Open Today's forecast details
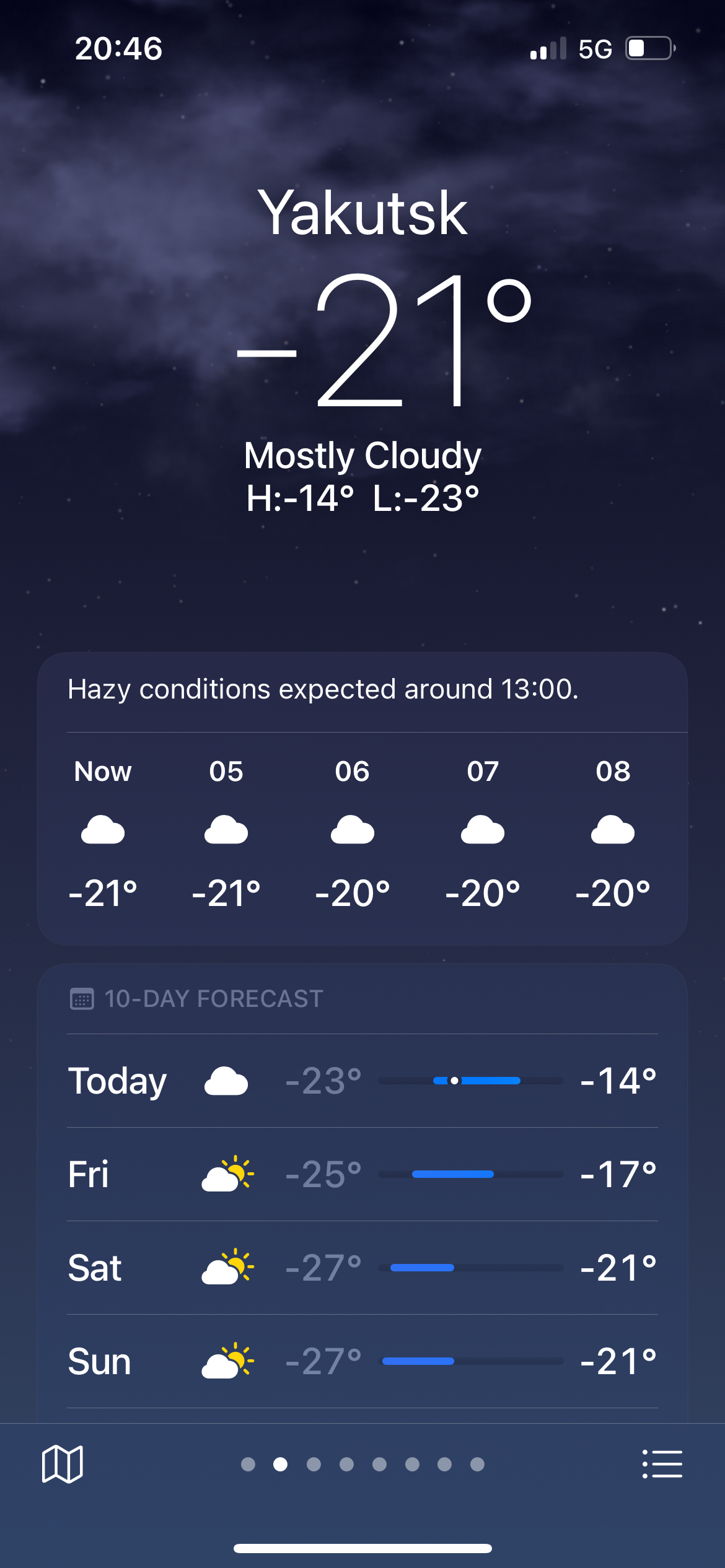The width and height of the screenshot is (725, 1568). click(362, 1081)
